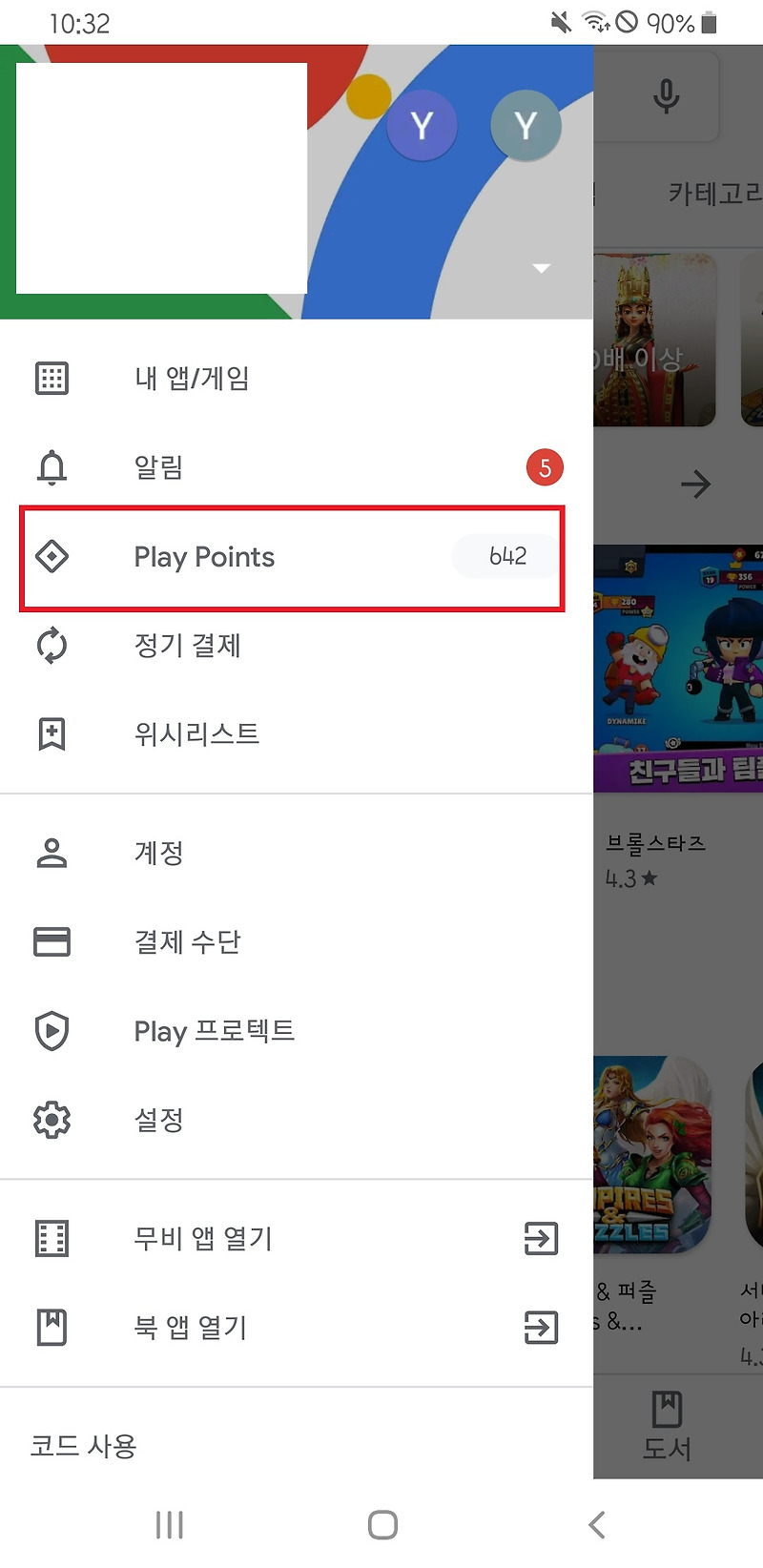Select 결제 수단 payment methods
Screen dimensions: 763x1568
(296, 941)
